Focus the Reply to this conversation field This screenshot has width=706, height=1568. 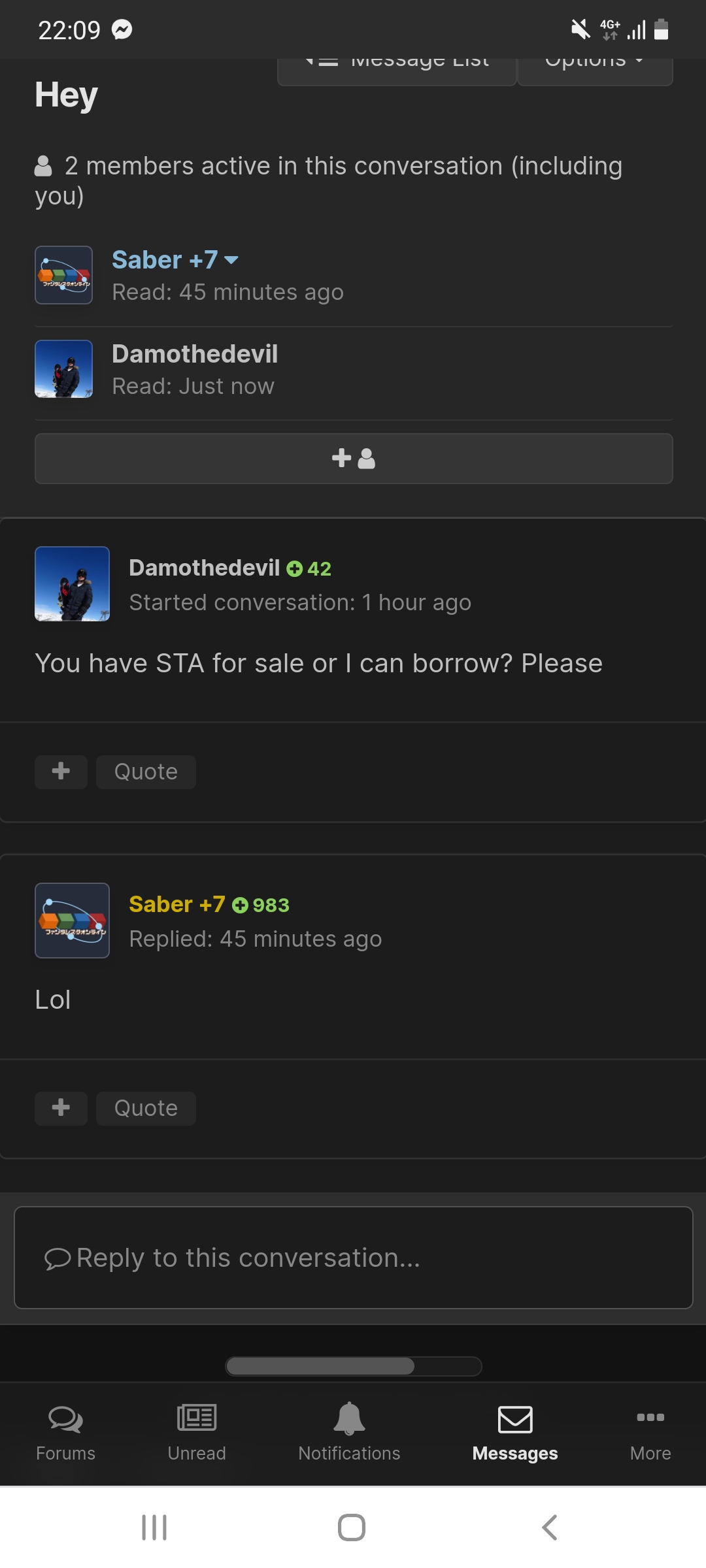point(354,1258)
